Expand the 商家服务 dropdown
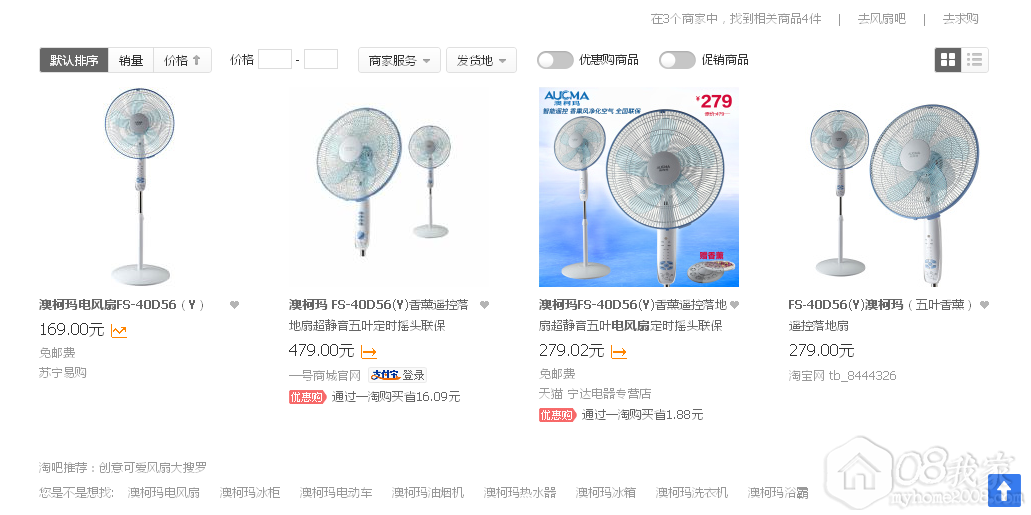 coord(399,60)
